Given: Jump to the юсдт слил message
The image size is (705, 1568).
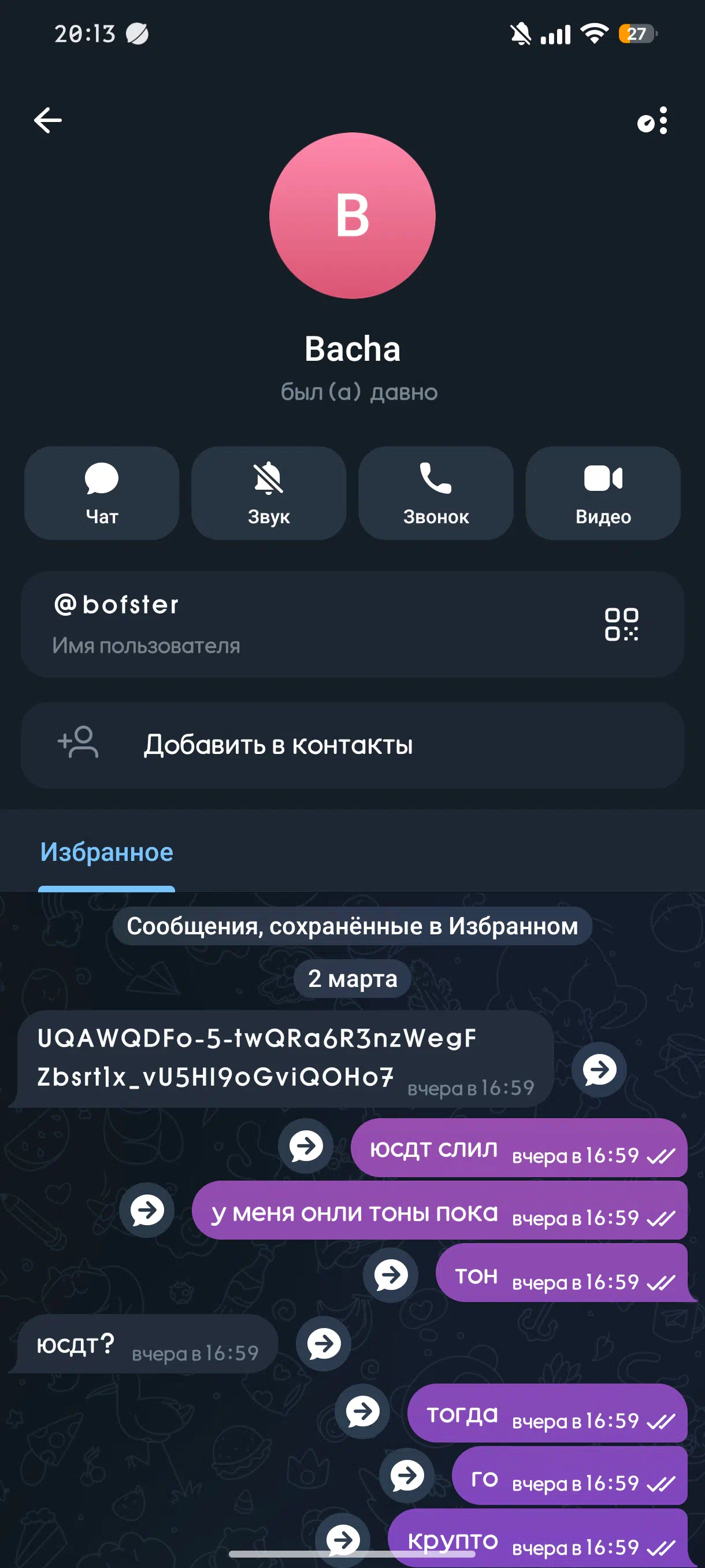Looking at the screenshot, I should tap(306, 1145).
